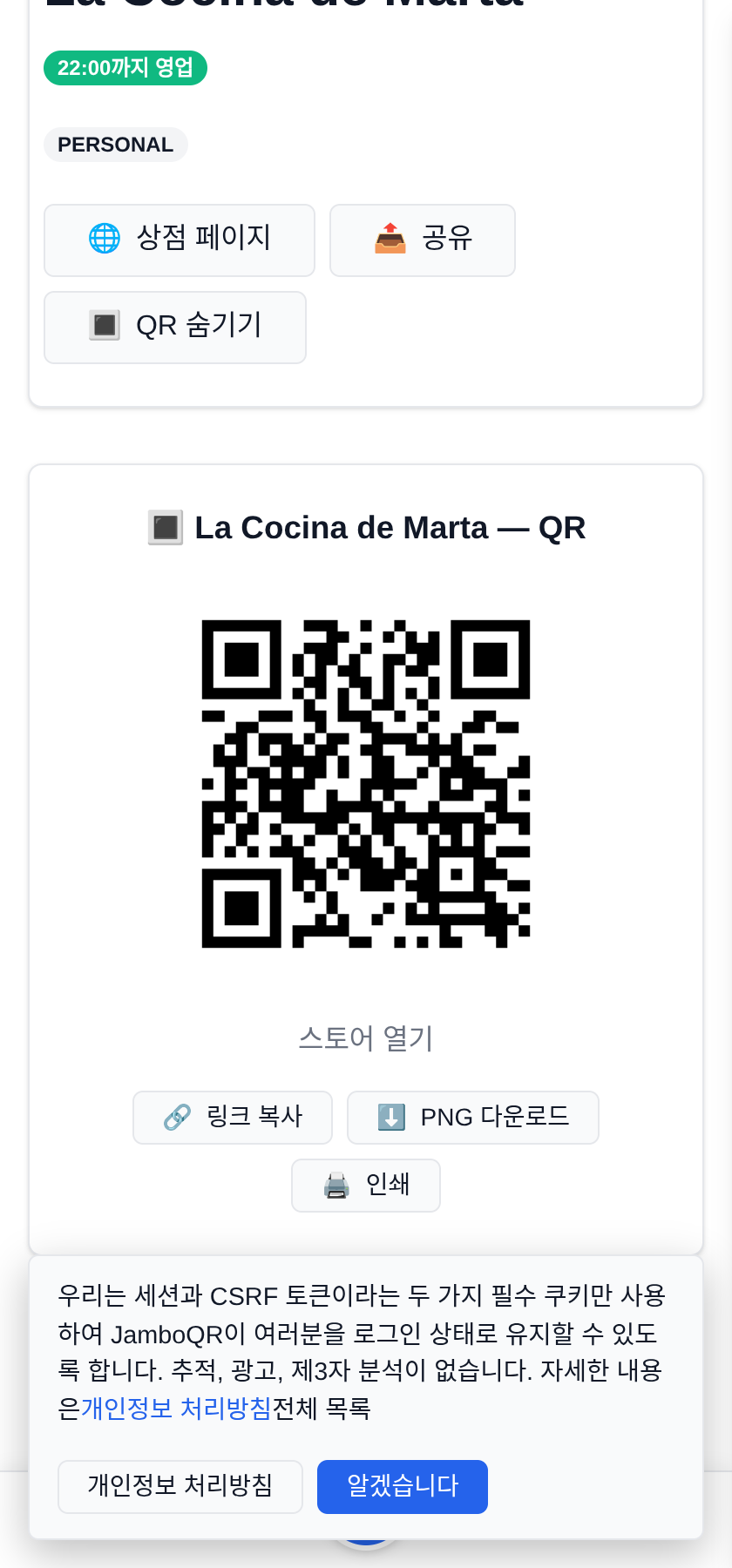
Task: Download the QR as PNG 다운로드
Action: pos(473,1118)
